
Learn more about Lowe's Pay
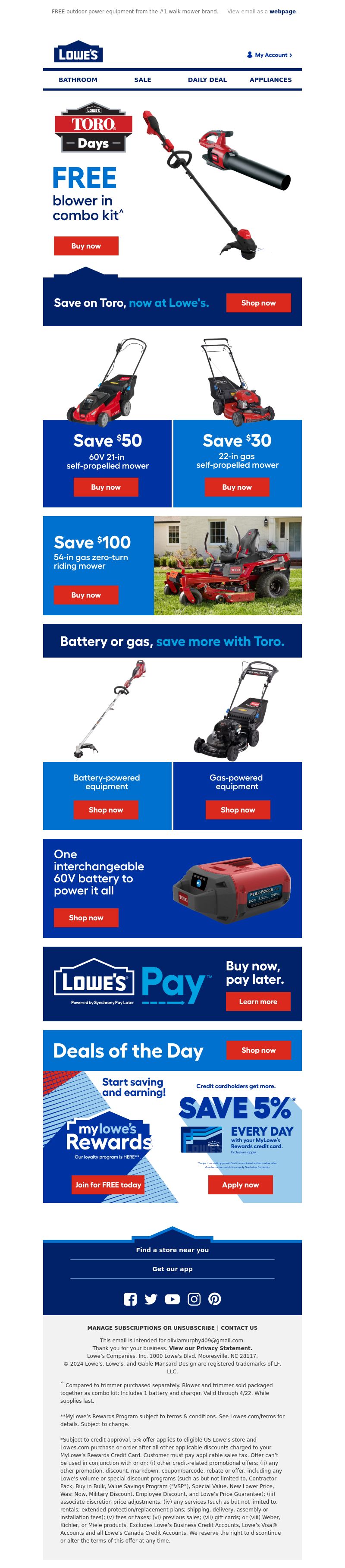click(258, 1001)
